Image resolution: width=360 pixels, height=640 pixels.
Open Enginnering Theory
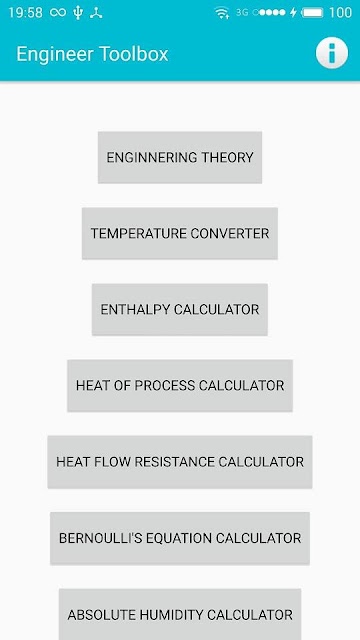click(180, 157)
